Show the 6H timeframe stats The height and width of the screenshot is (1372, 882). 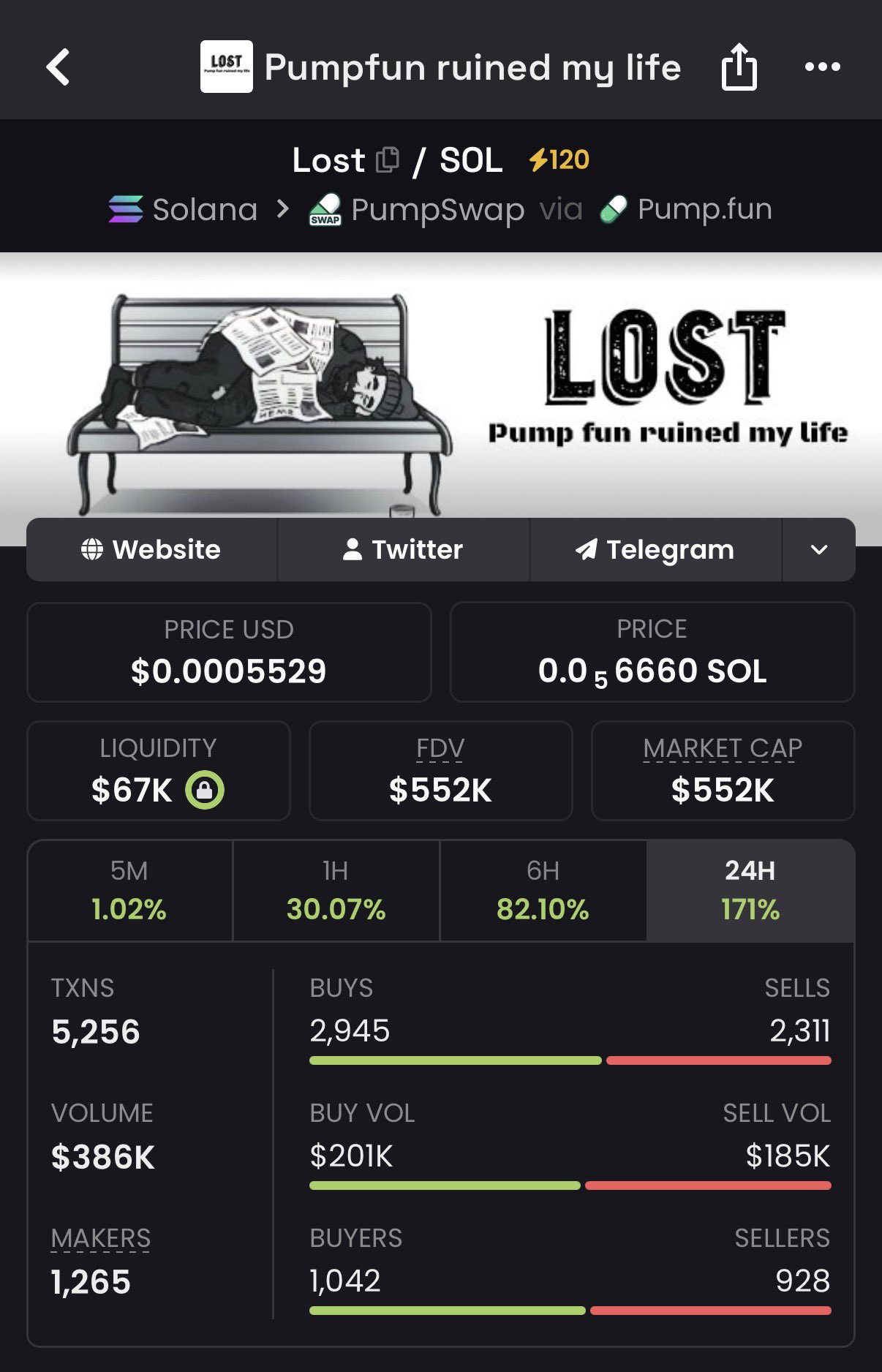tap(543, 891)
